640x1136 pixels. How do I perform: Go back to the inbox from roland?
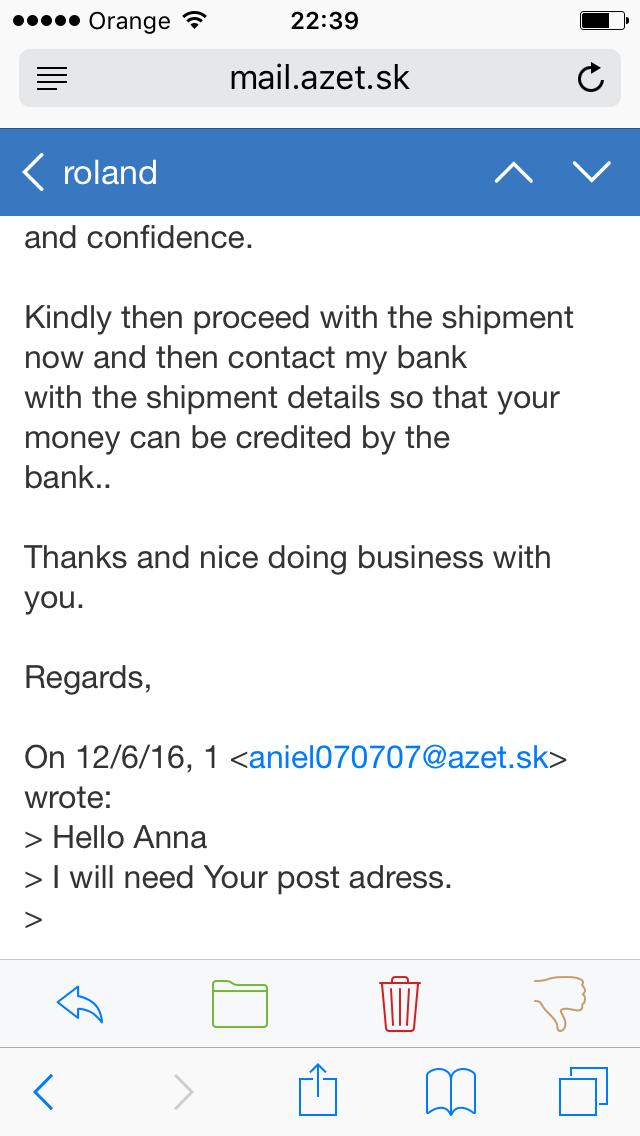[x=90, y=173]
